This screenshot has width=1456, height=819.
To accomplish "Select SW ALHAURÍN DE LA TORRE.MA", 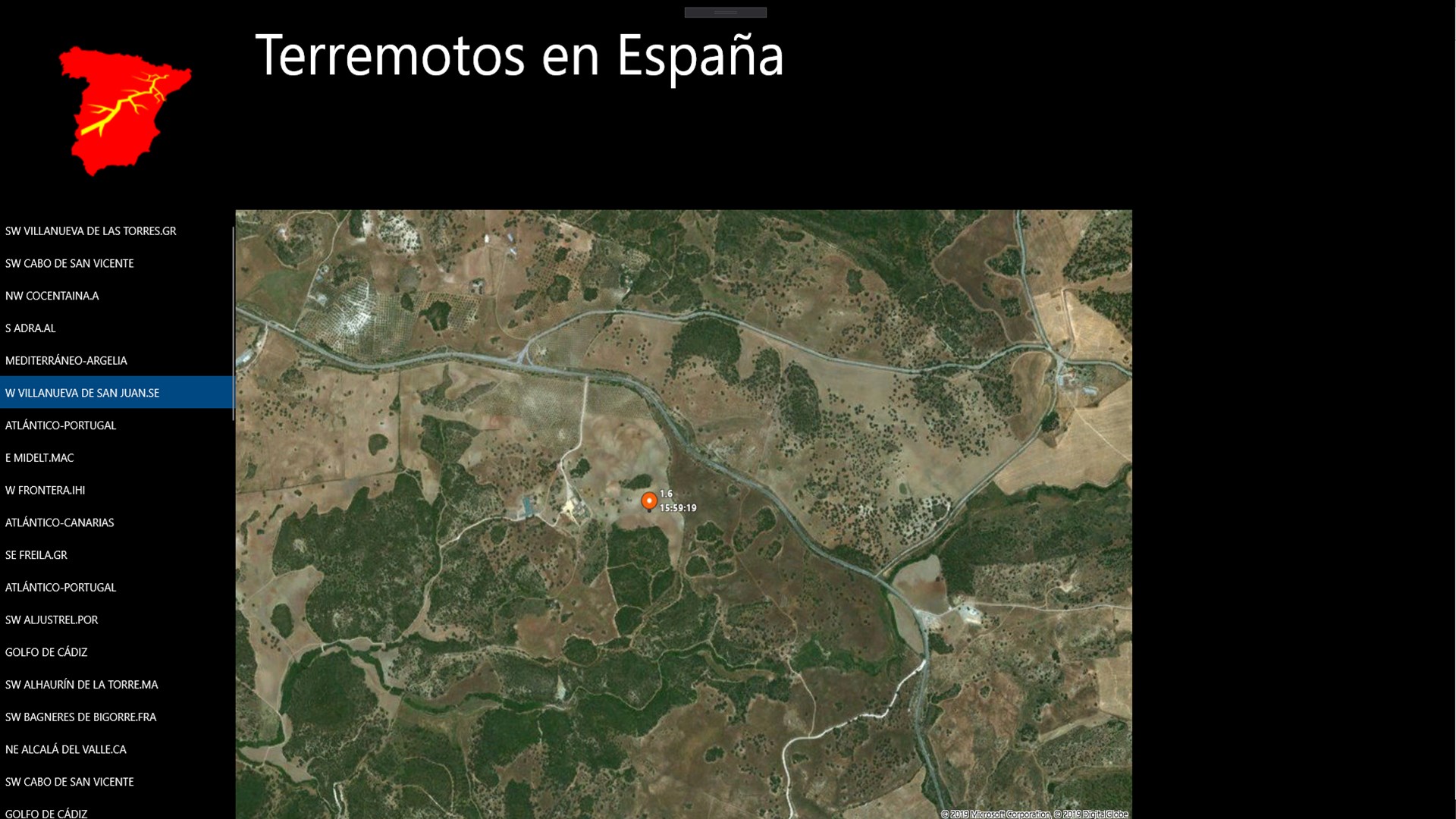I will coord(82,685).
